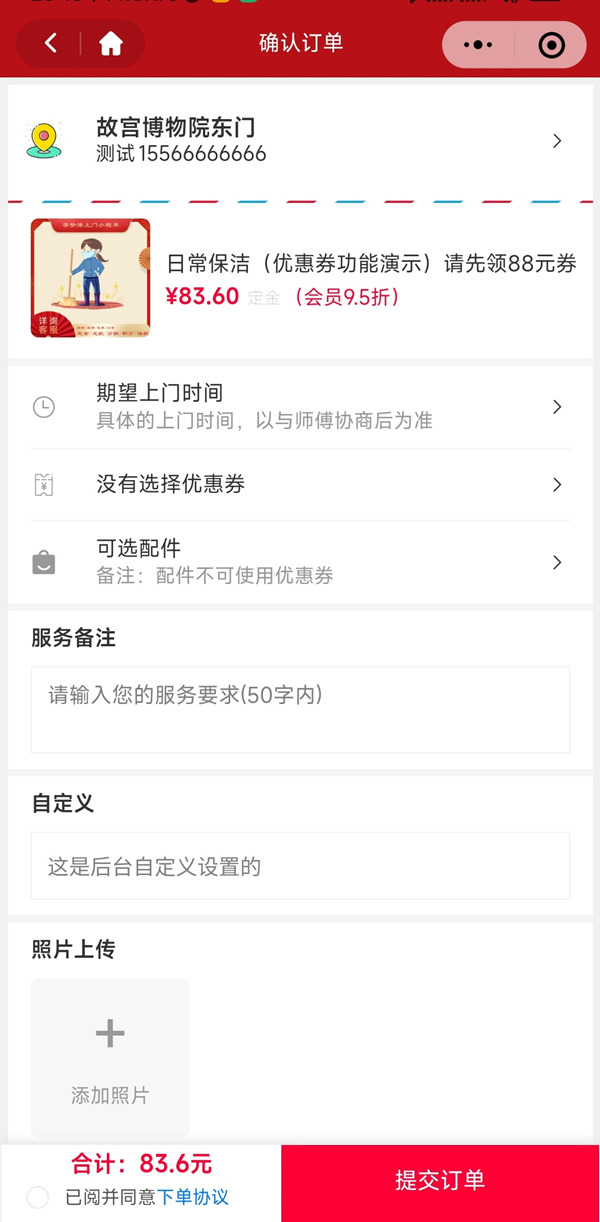Go back using the top arrow
The width and height of the screenshot is (600, 1222).
point(51,44)
